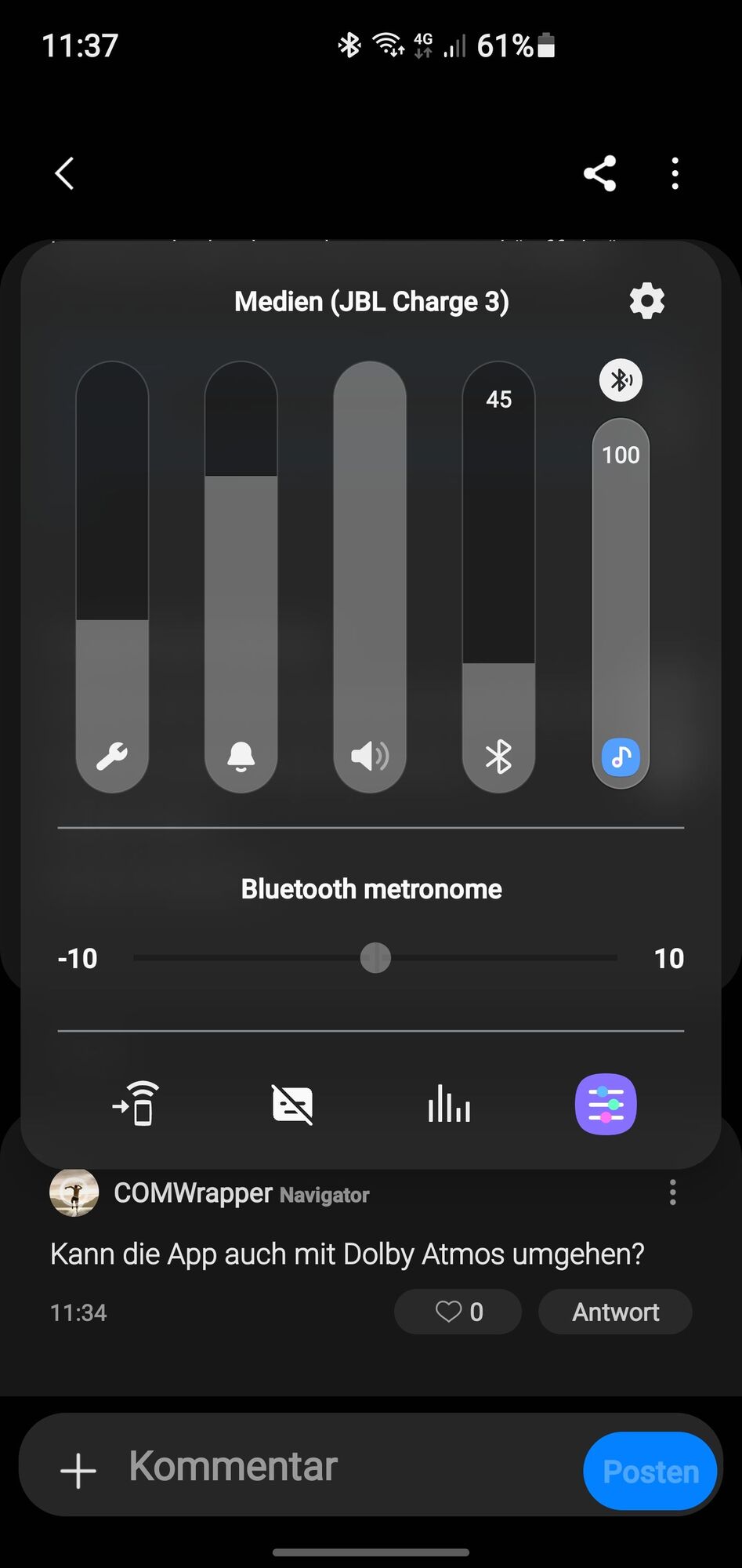Open the purple Sound Assistant icon

[606, 1104]
